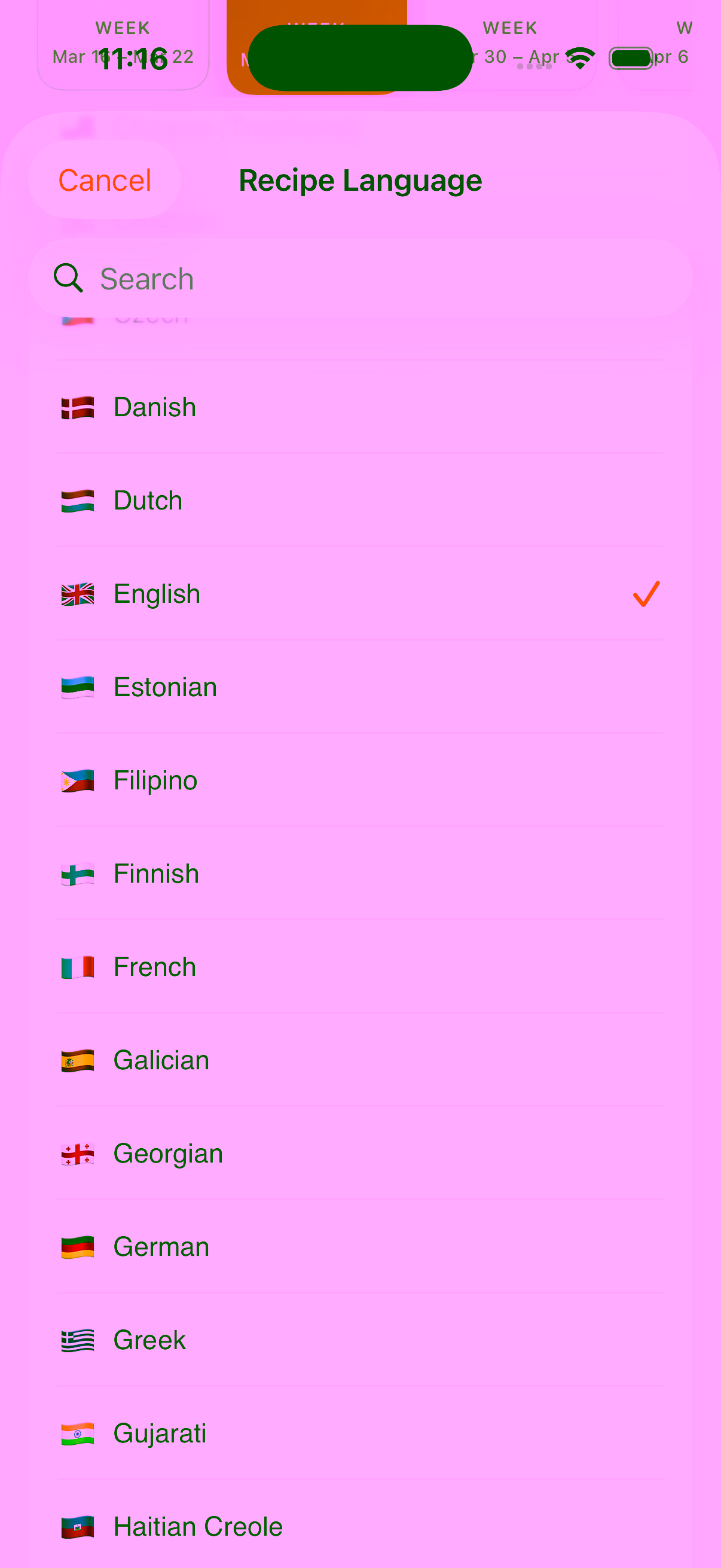
Task: Click the search magnifying glass icon
Action: coord(69,279)
